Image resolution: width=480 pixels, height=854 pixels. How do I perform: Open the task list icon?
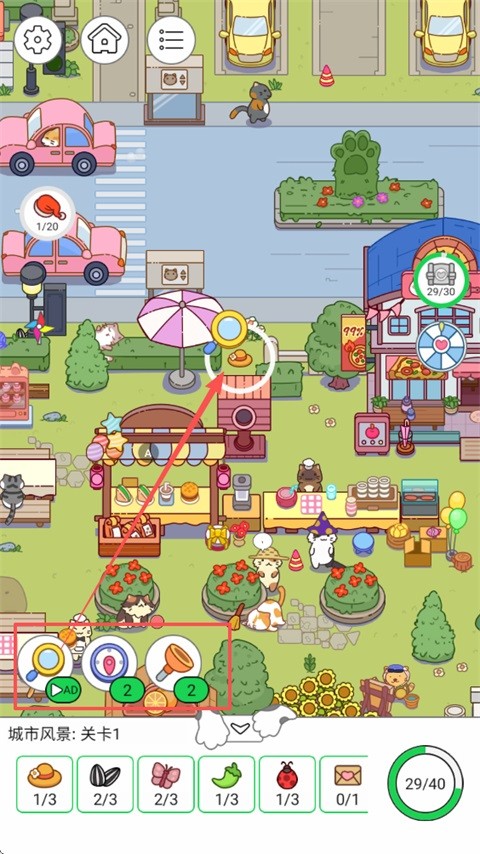pyautogui.click(x=171, y=39)
